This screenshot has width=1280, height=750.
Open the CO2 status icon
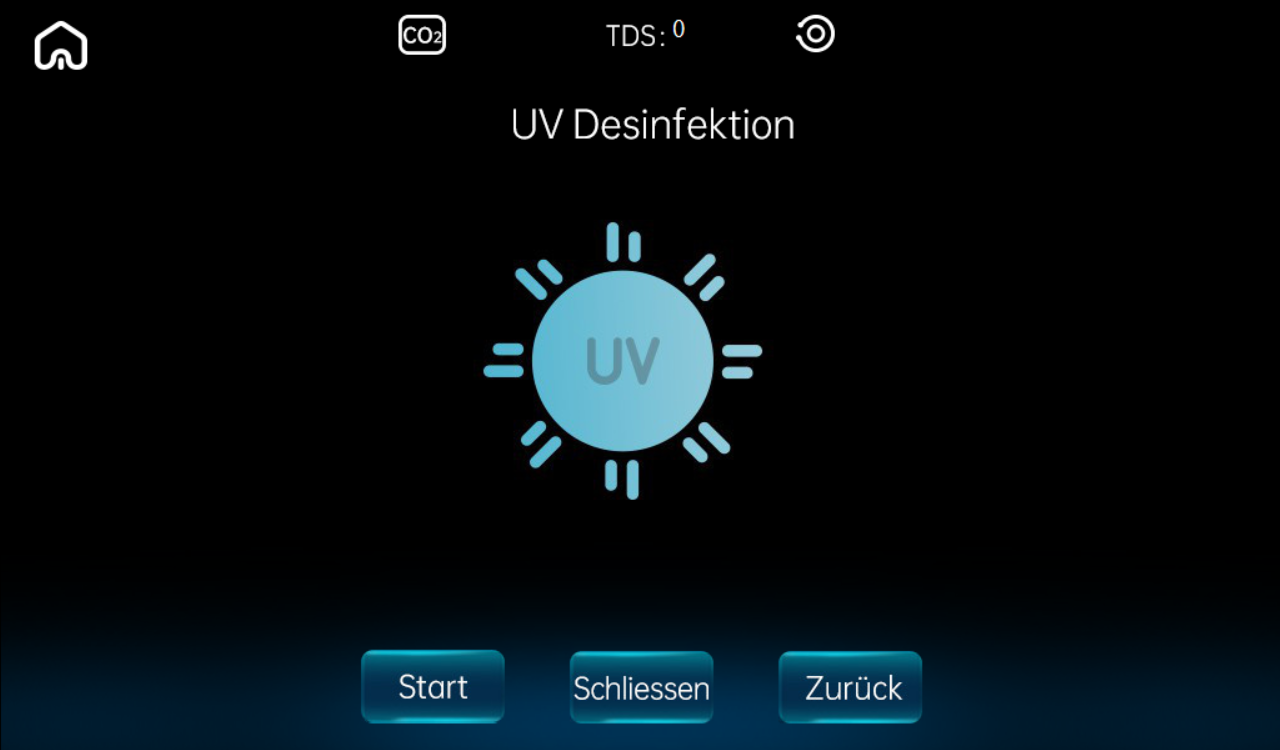tap(422, 36)
